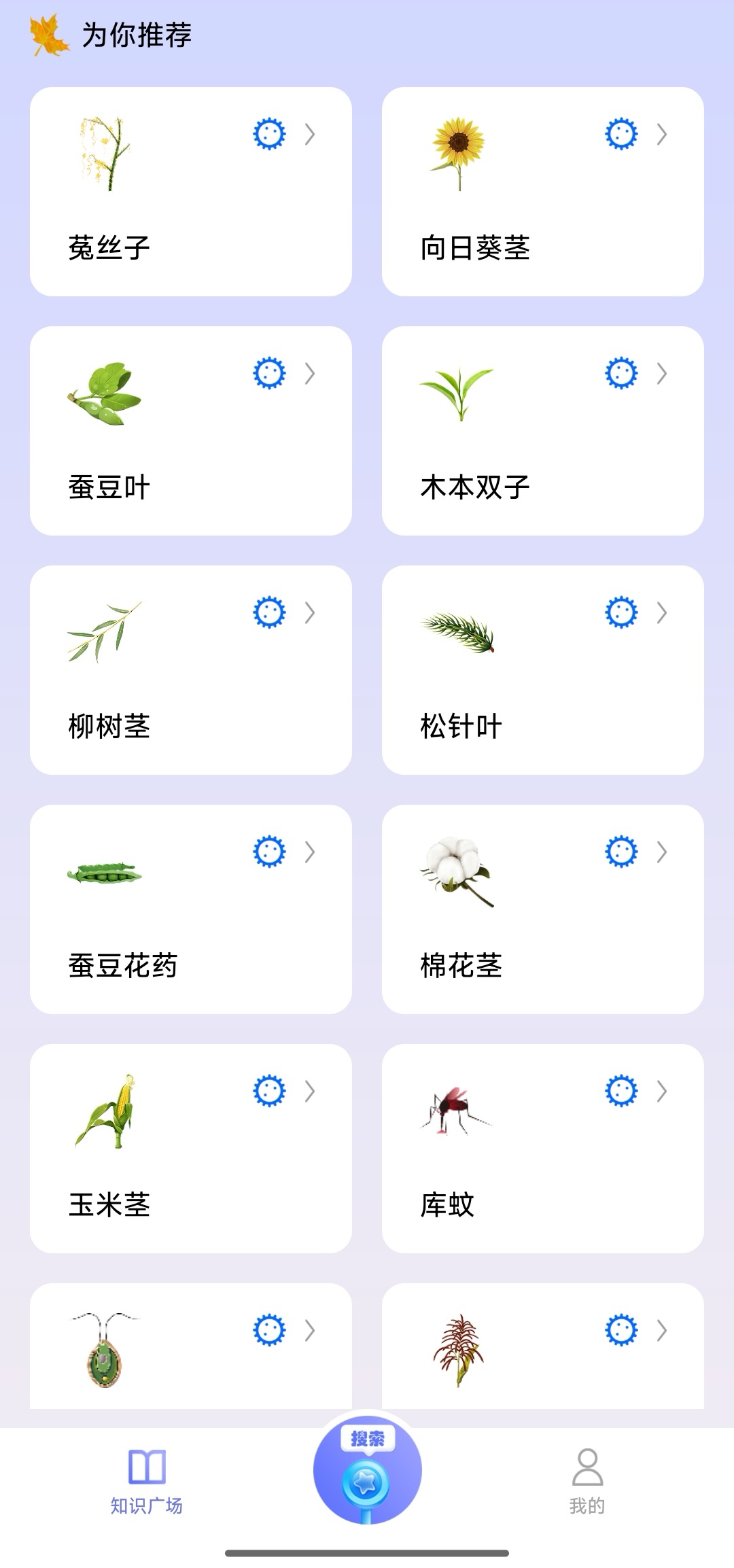Tap the blue gear icon on 棉花茎
This screenshot has height=1568, width=734.
pos(621,852)
